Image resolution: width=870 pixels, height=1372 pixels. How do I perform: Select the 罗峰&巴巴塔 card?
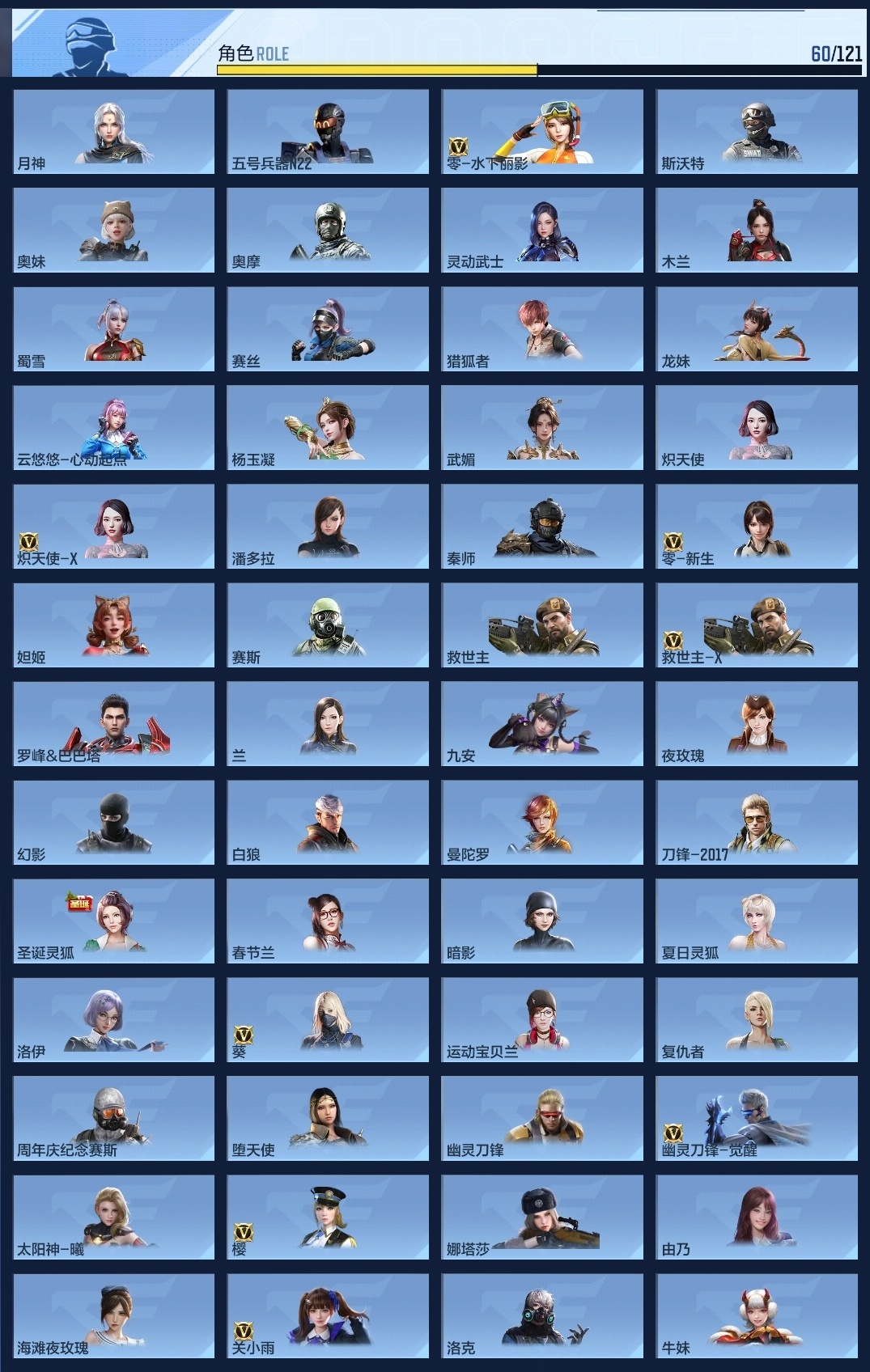coord(114,723)
